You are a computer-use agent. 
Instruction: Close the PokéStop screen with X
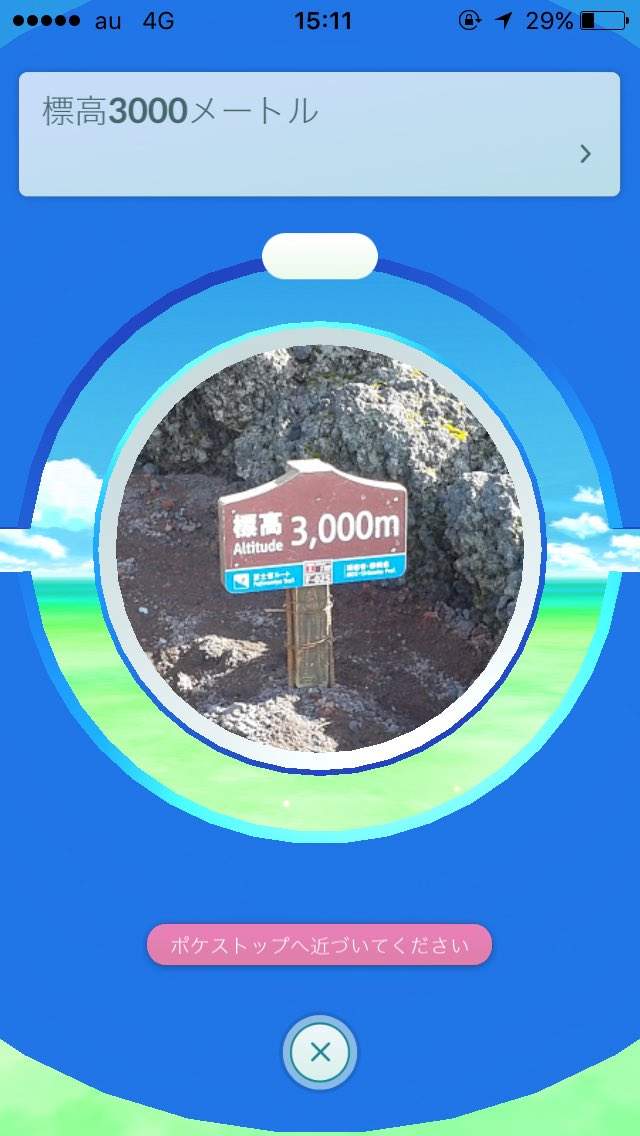coord(320,1052)
